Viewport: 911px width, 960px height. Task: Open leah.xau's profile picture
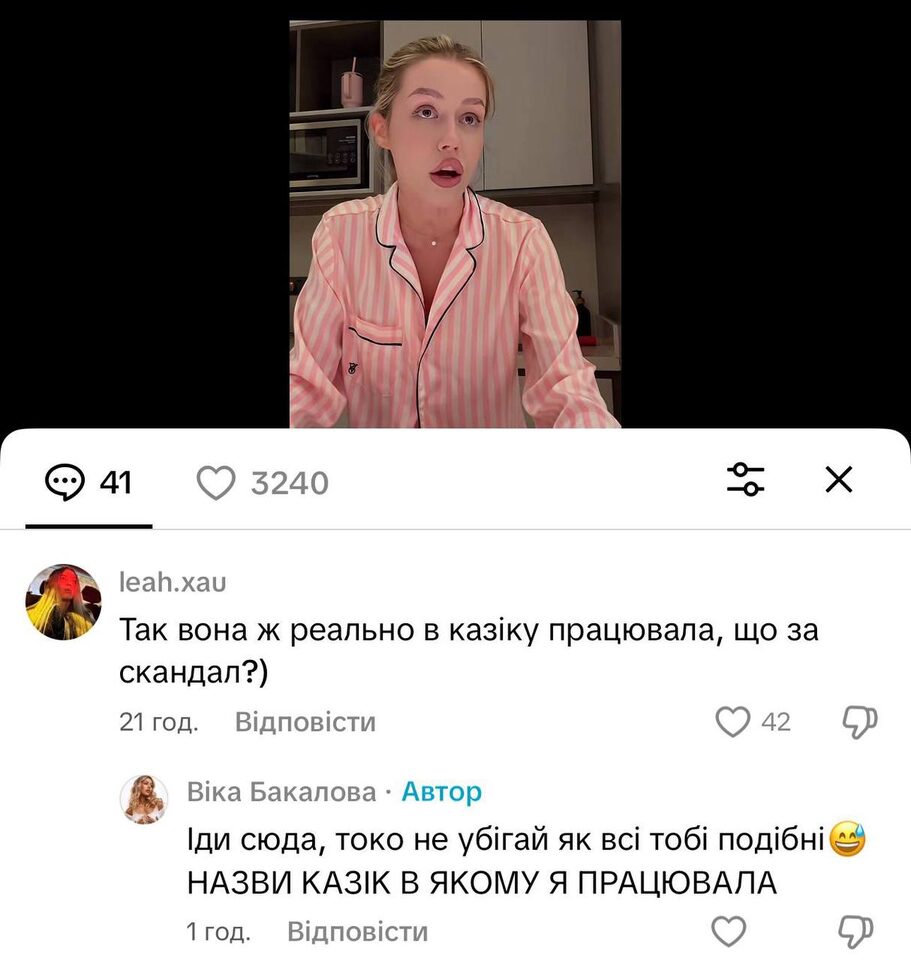(x=63, y=602)
